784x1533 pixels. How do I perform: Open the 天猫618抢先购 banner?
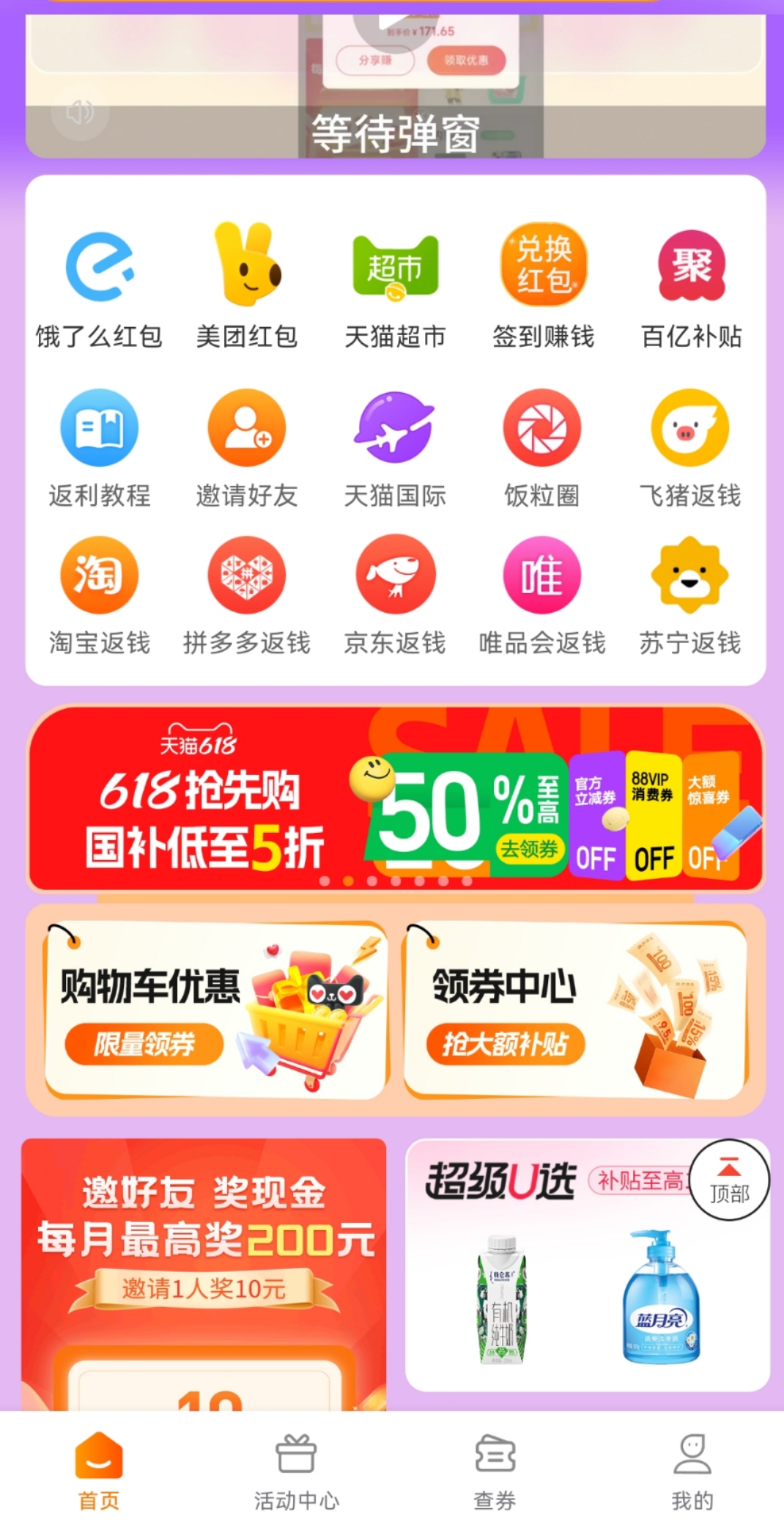pos(396,799)
